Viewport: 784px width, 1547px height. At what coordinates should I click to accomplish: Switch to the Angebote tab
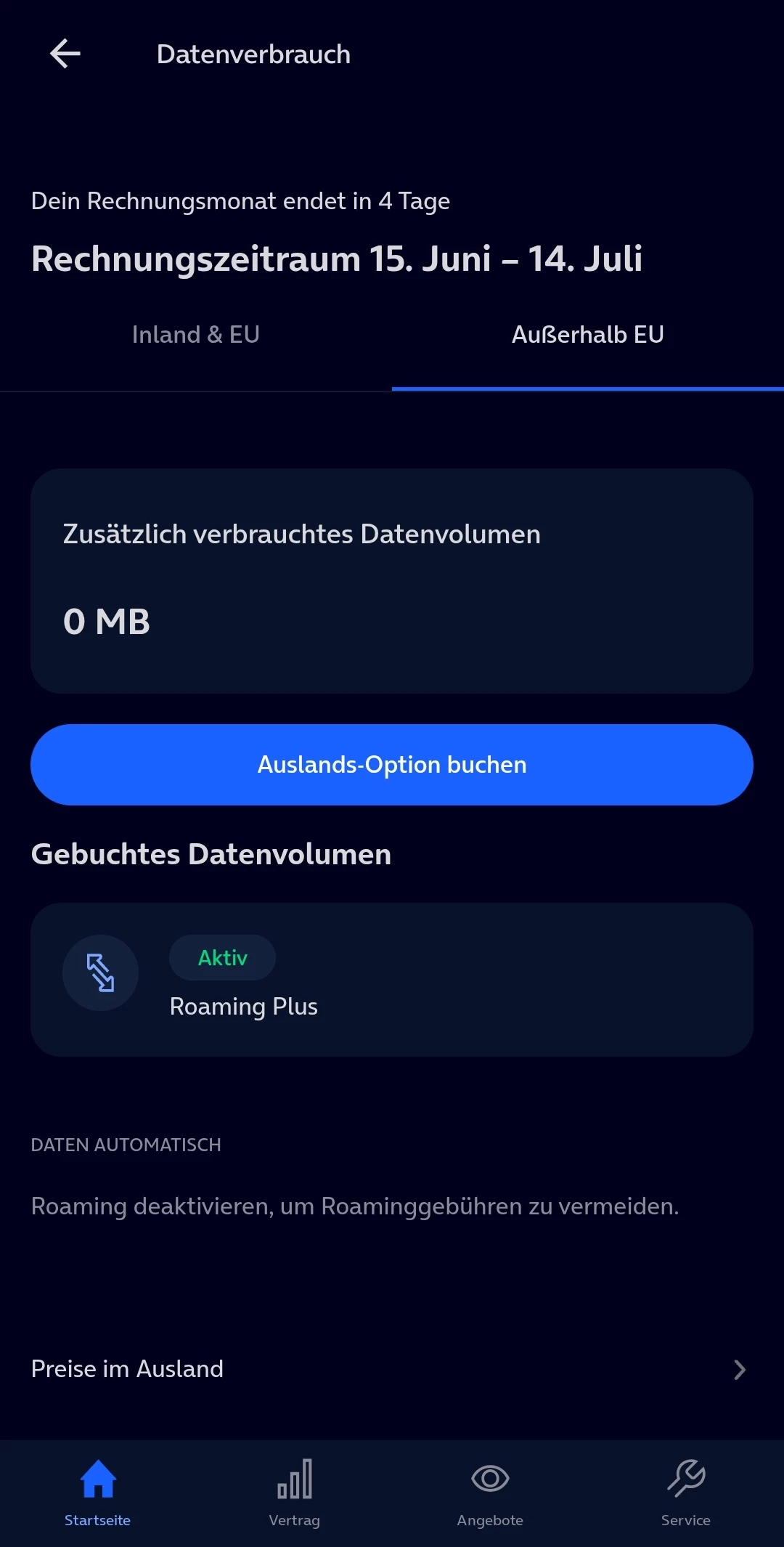(490, 1493)
